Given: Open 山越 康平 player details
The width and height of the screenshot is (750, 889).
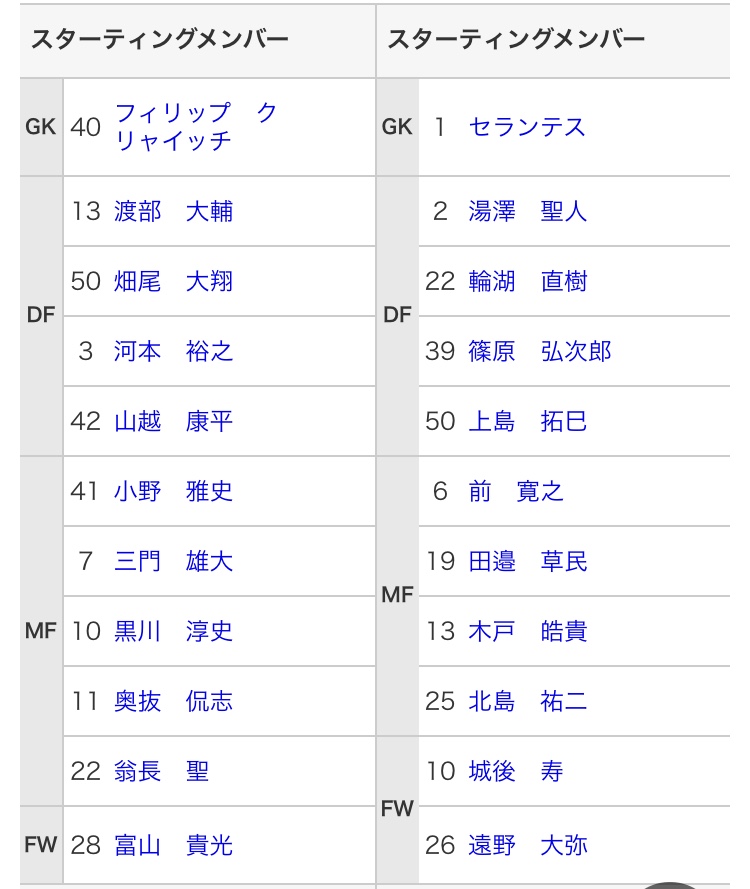Looking at the screenshot, I should (173, 422).
